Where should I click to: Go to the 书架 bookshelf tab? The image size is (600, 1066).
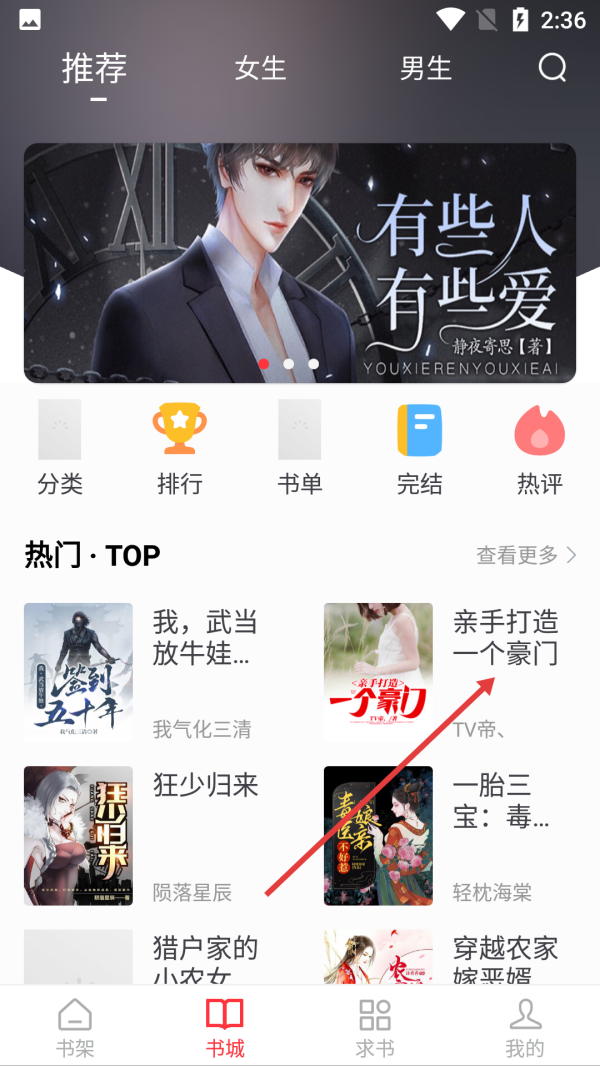75,1027
